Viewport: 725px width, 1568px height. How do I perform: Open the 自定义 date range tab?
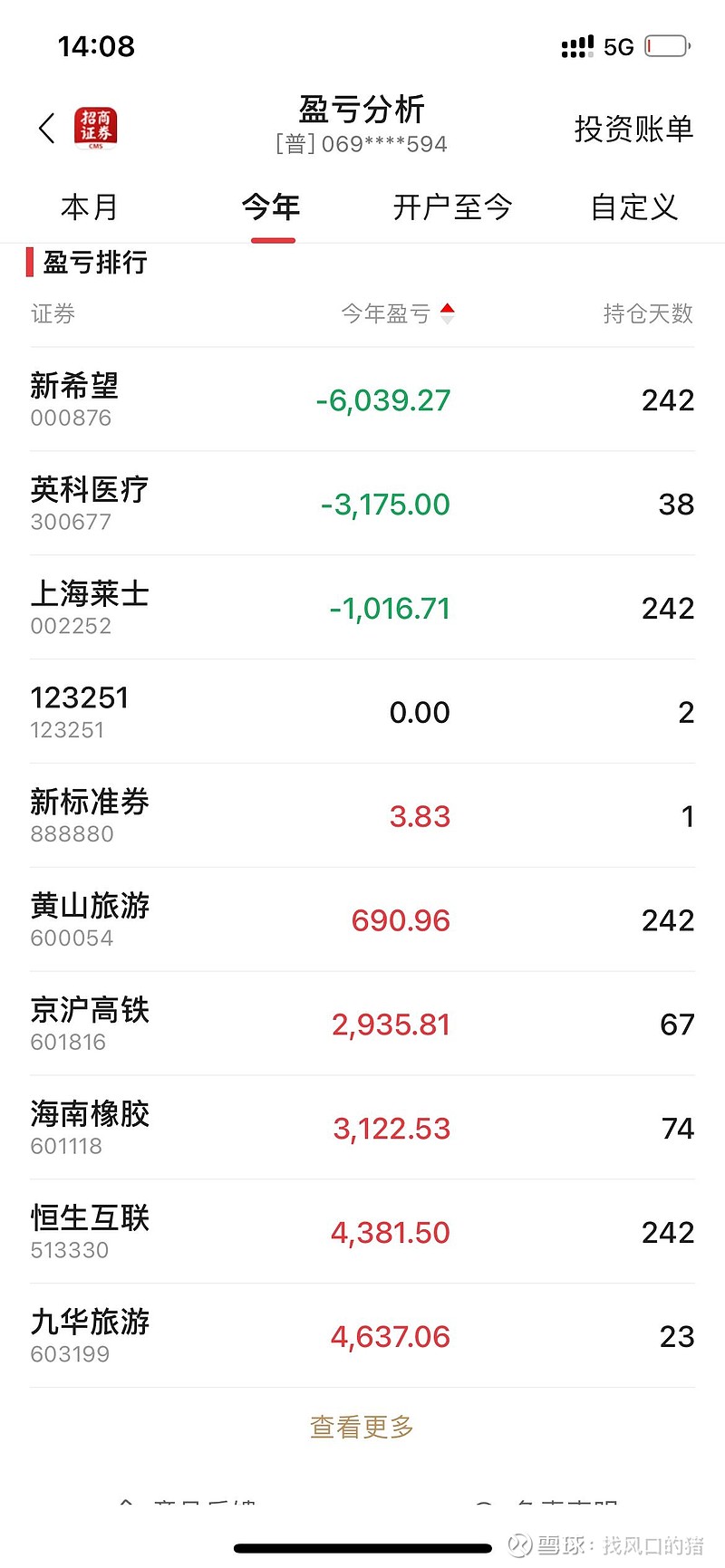click(x=634, y=207)
